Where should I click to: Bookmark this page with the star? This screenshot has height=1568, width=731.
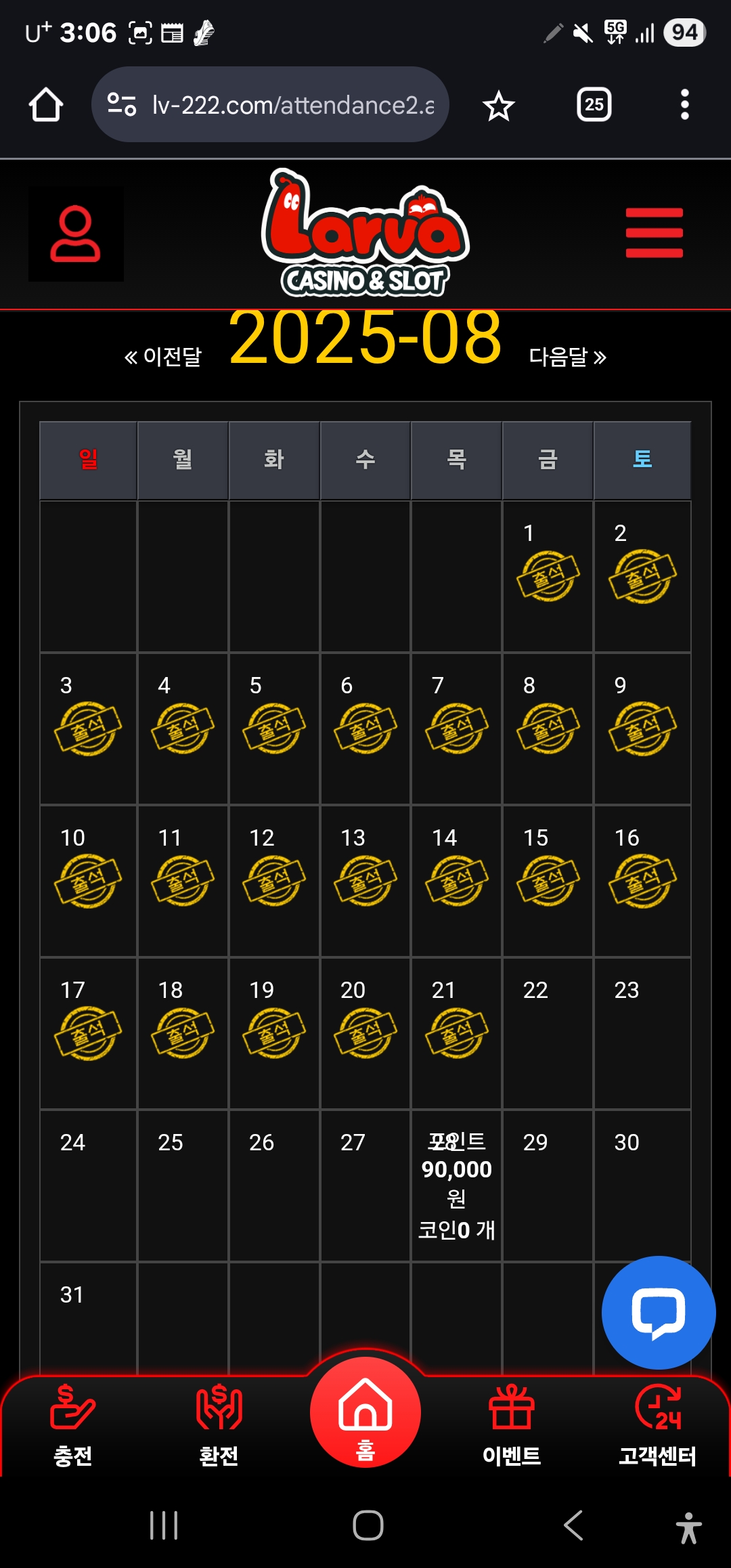[499, 106]
